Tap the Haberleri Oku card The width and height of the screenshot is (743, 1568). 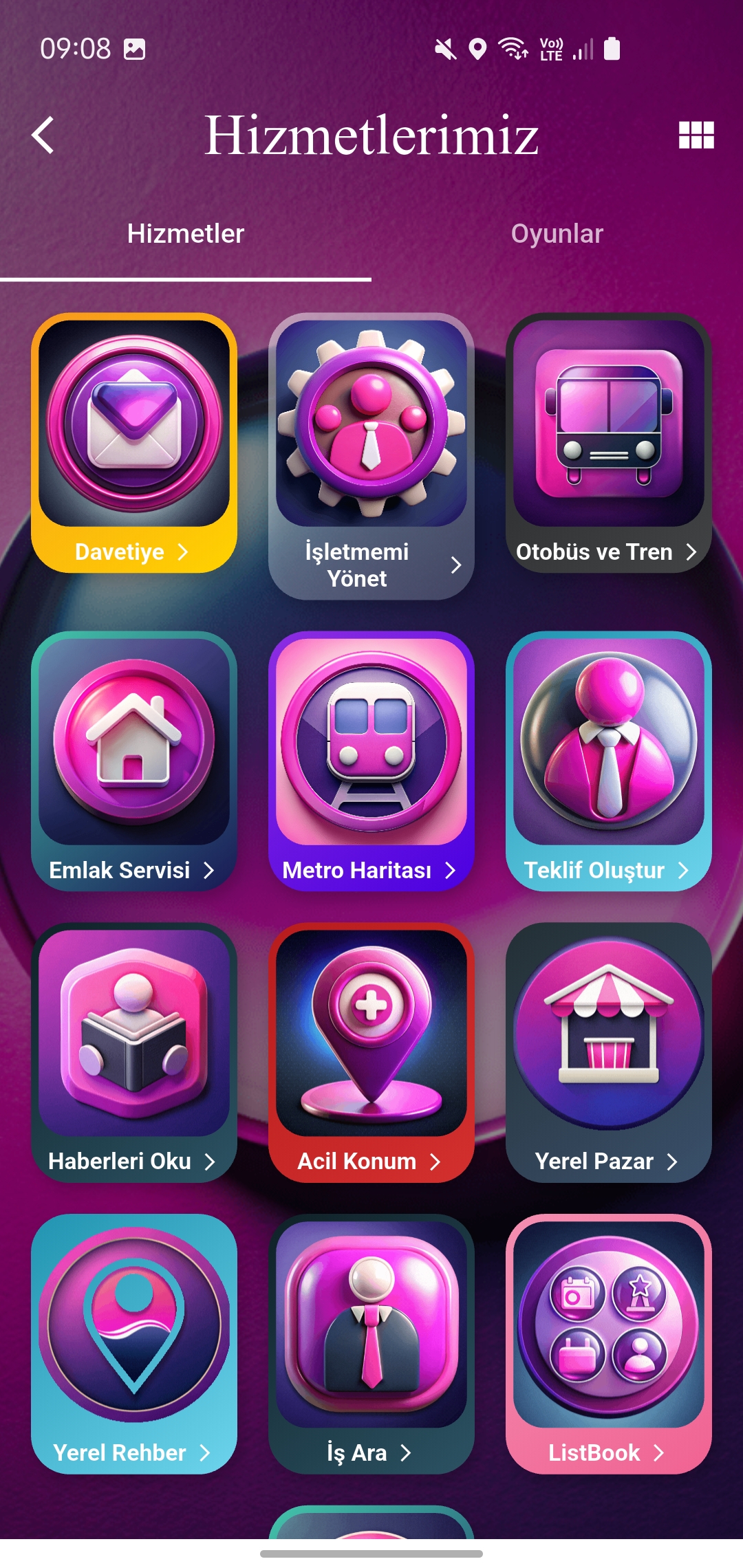[x=134, y=1052]
